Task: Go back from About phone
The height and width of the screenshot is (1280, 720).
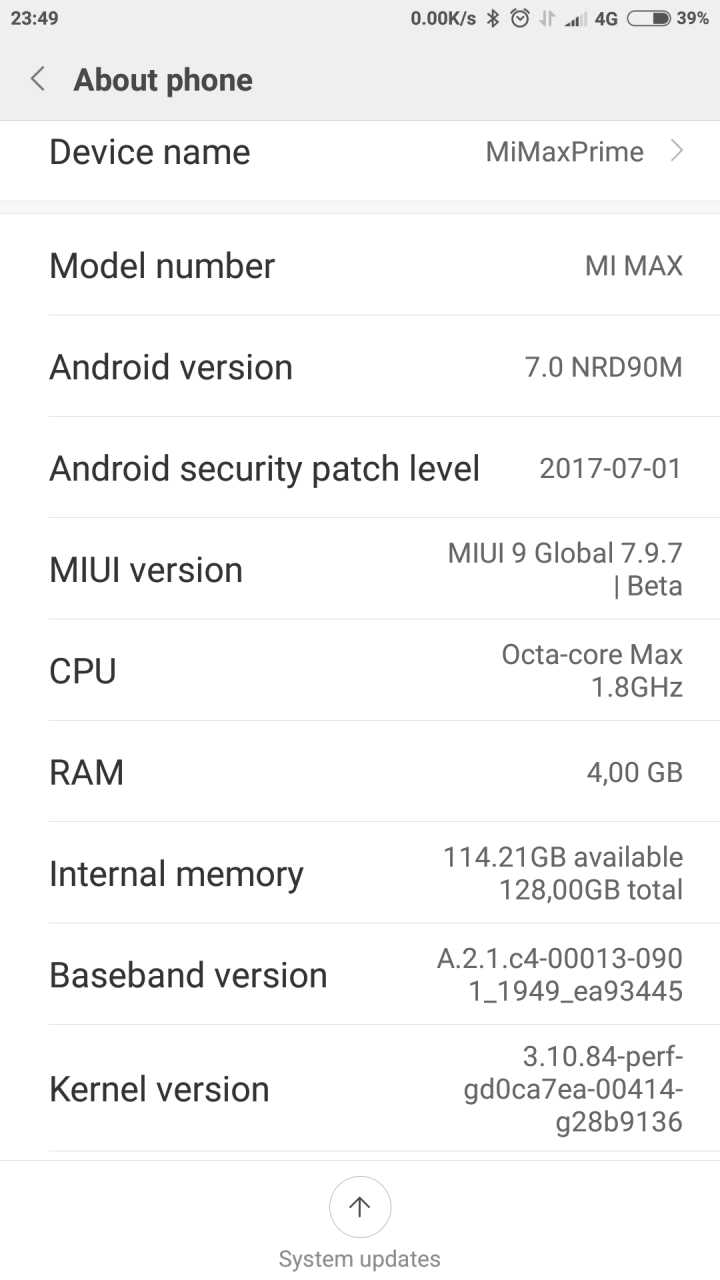Action: tap(38, 79)
